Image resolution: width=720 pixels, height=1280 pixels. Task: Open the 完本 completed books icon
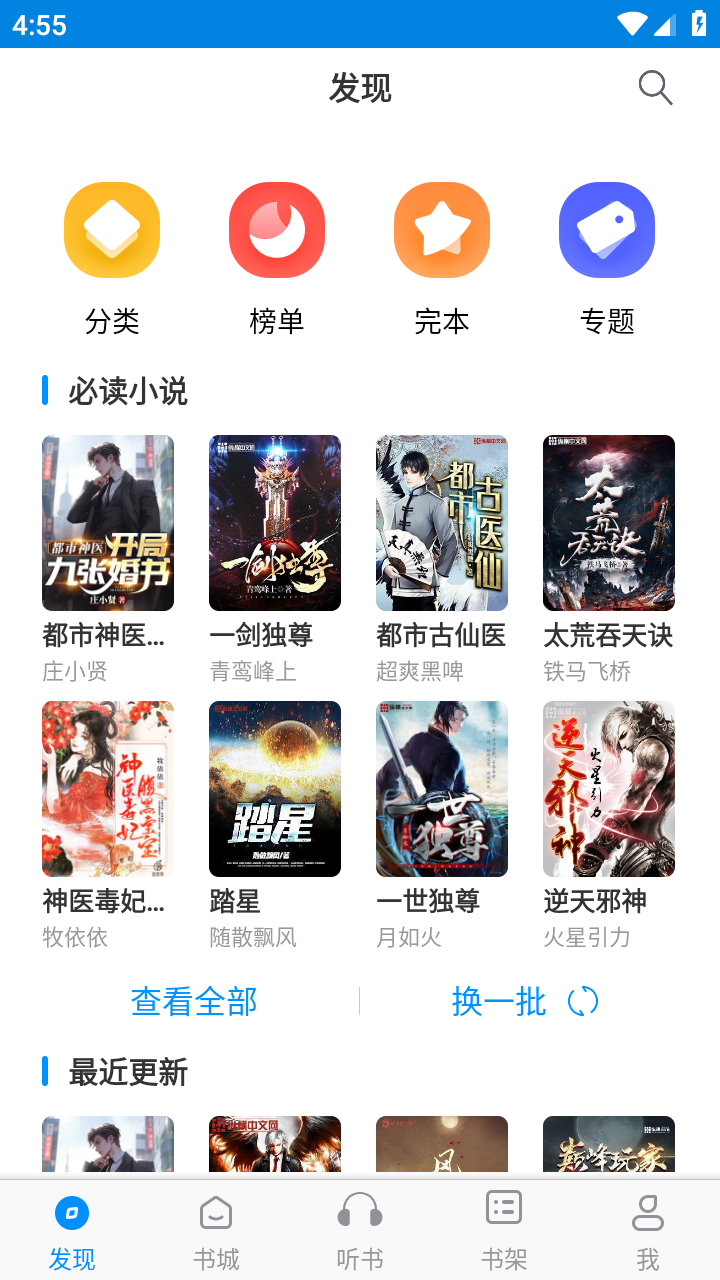coord(442,229)
